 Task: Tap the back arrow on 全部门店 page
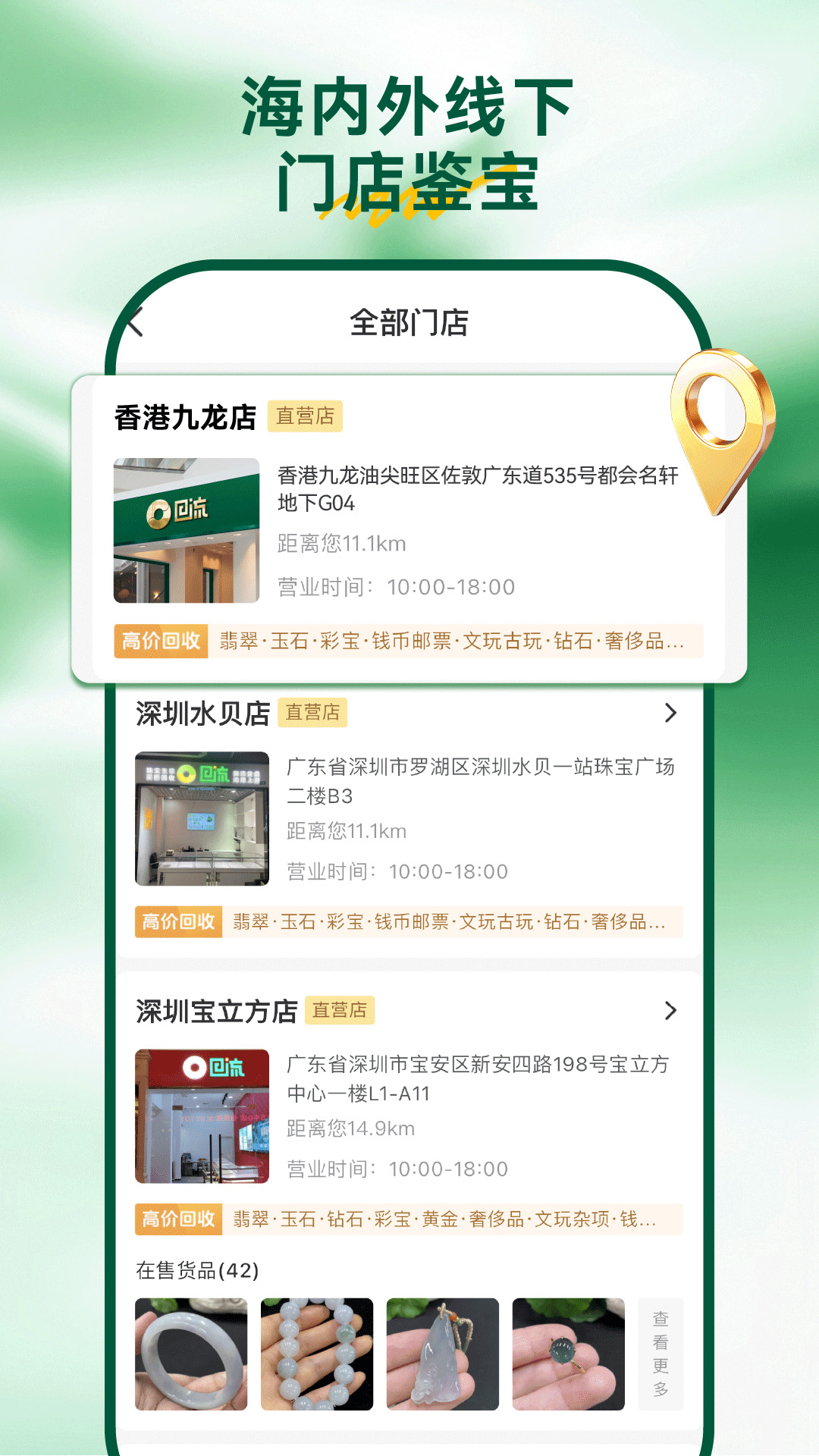[x=136, y=322]
